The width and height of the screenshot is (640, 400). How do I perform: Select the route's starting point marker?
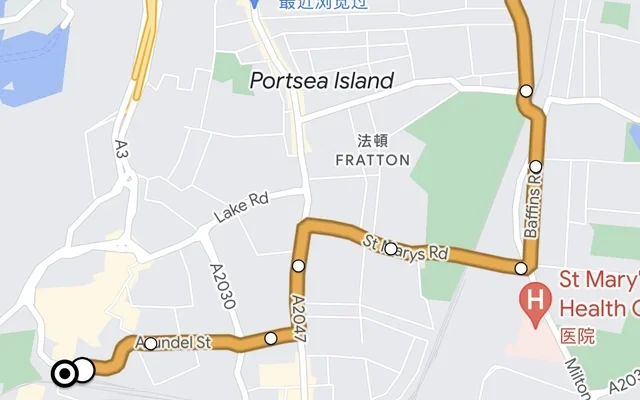pos(64,374)
